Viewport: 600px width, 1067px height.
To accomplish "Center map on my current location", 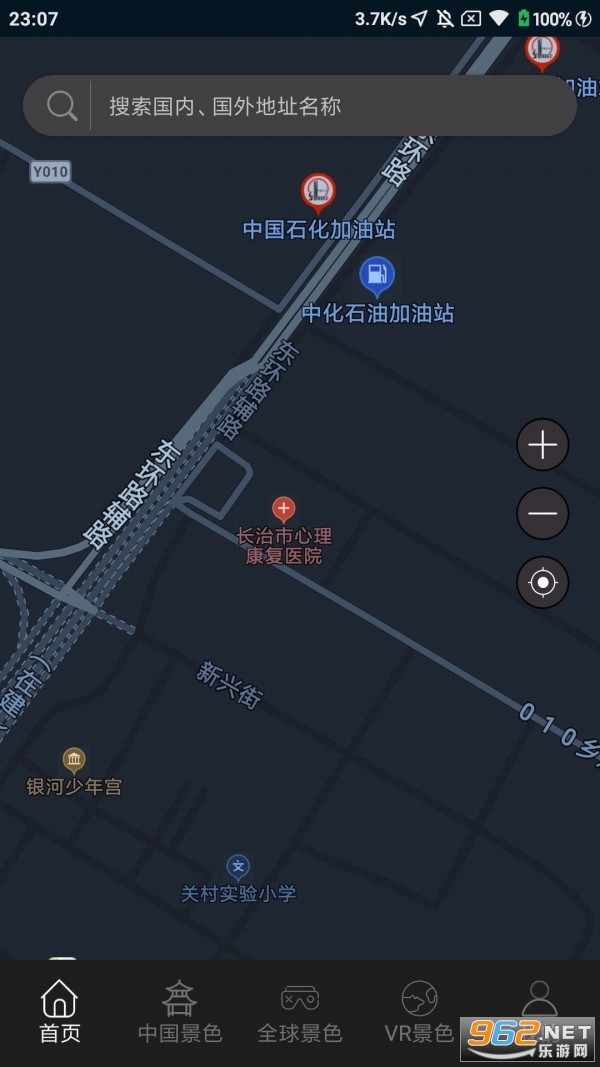I will point(542,582).
